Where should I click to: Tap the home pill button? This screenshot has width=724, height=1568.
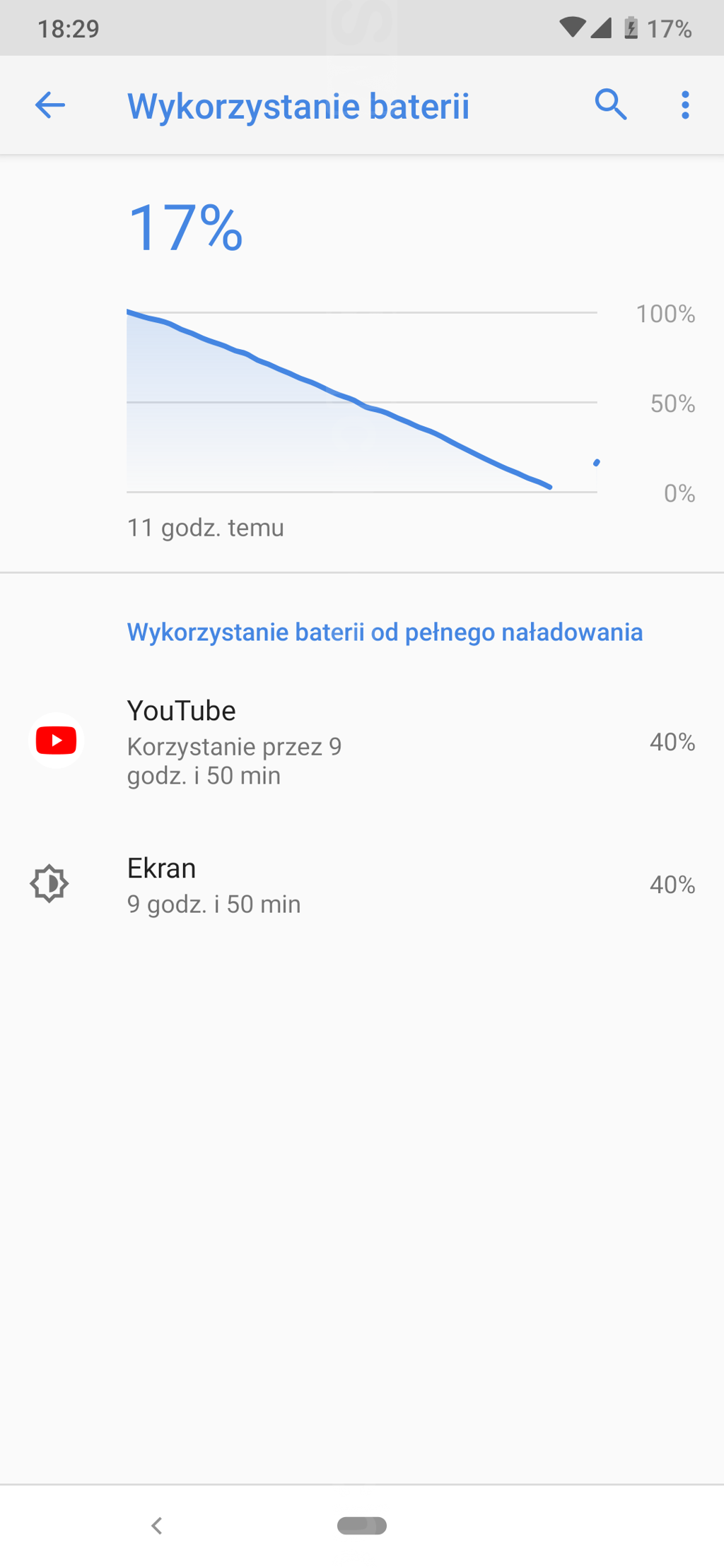(x=361, y=1526)
